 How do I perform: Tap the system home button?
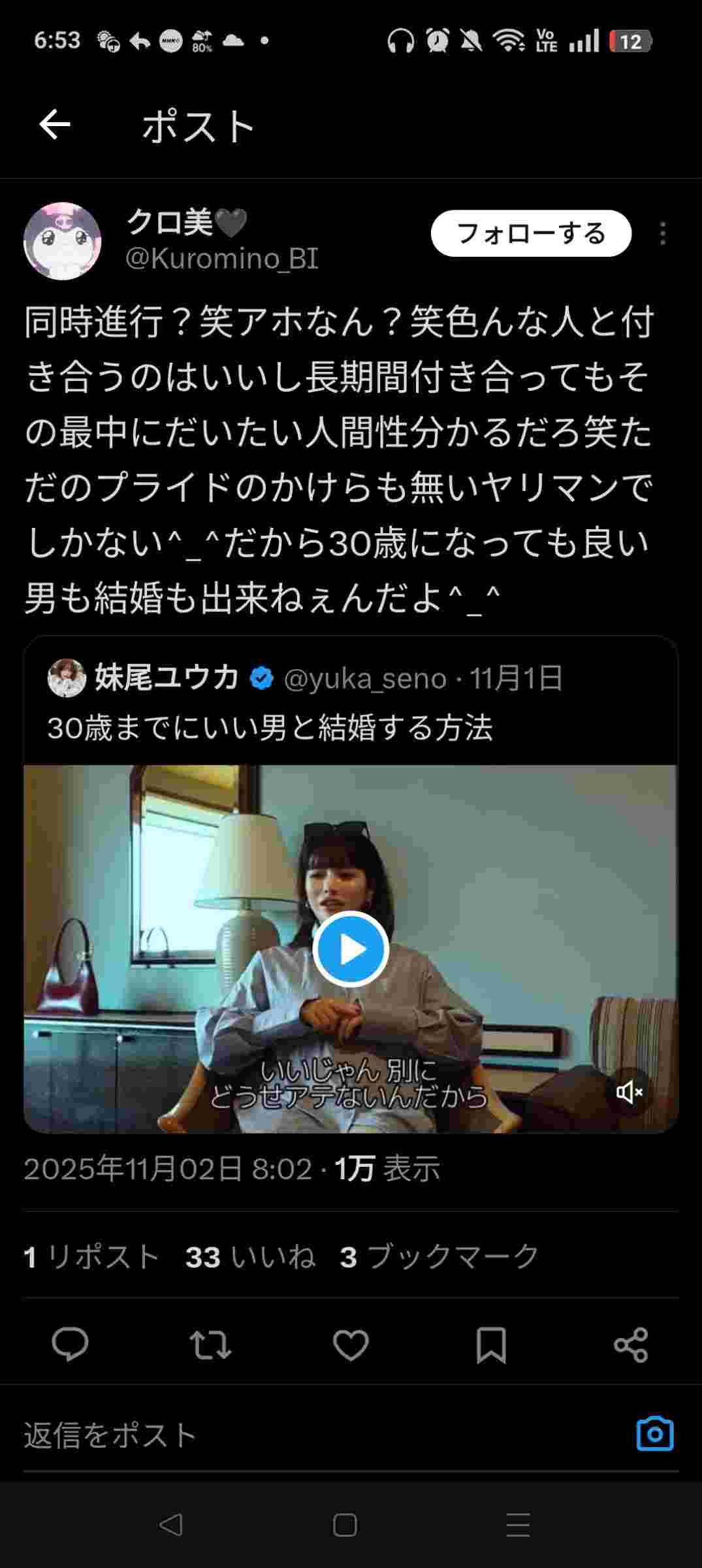click(345, 1526)
